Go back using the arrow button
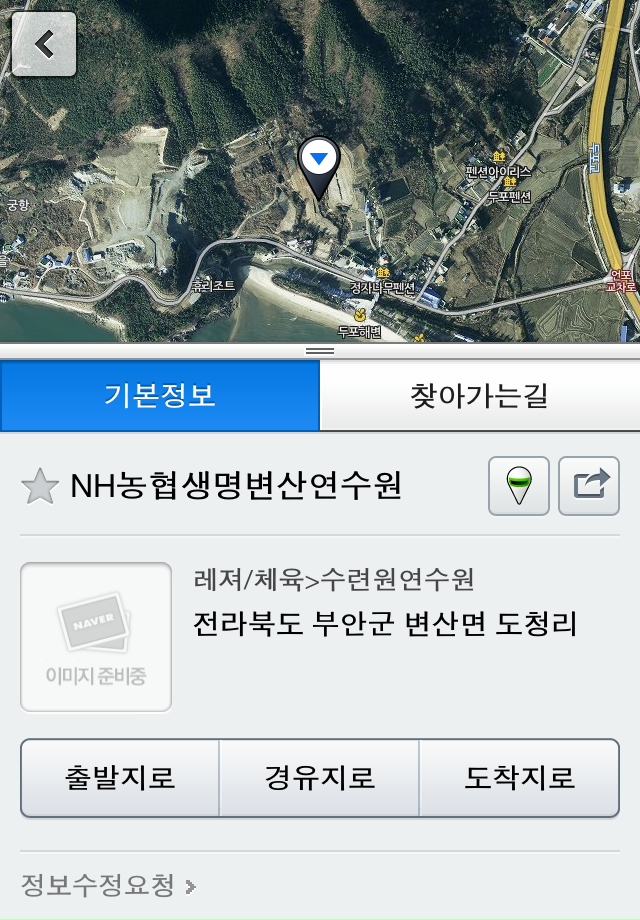This screenshot has width=640, height=920. point(44,44)
